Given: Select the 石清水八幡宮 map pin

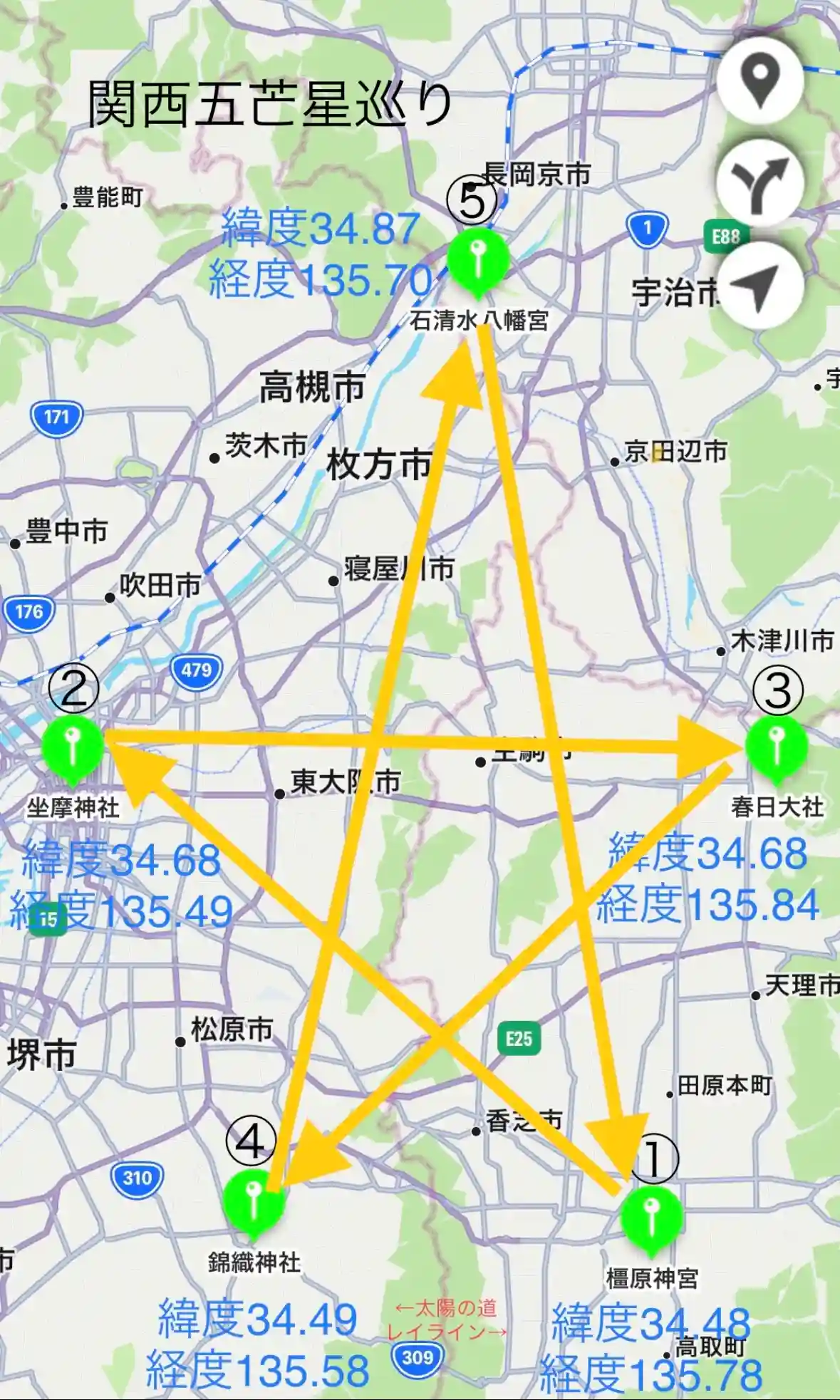Looking at the screenshot, I should (x=478, y=260).
